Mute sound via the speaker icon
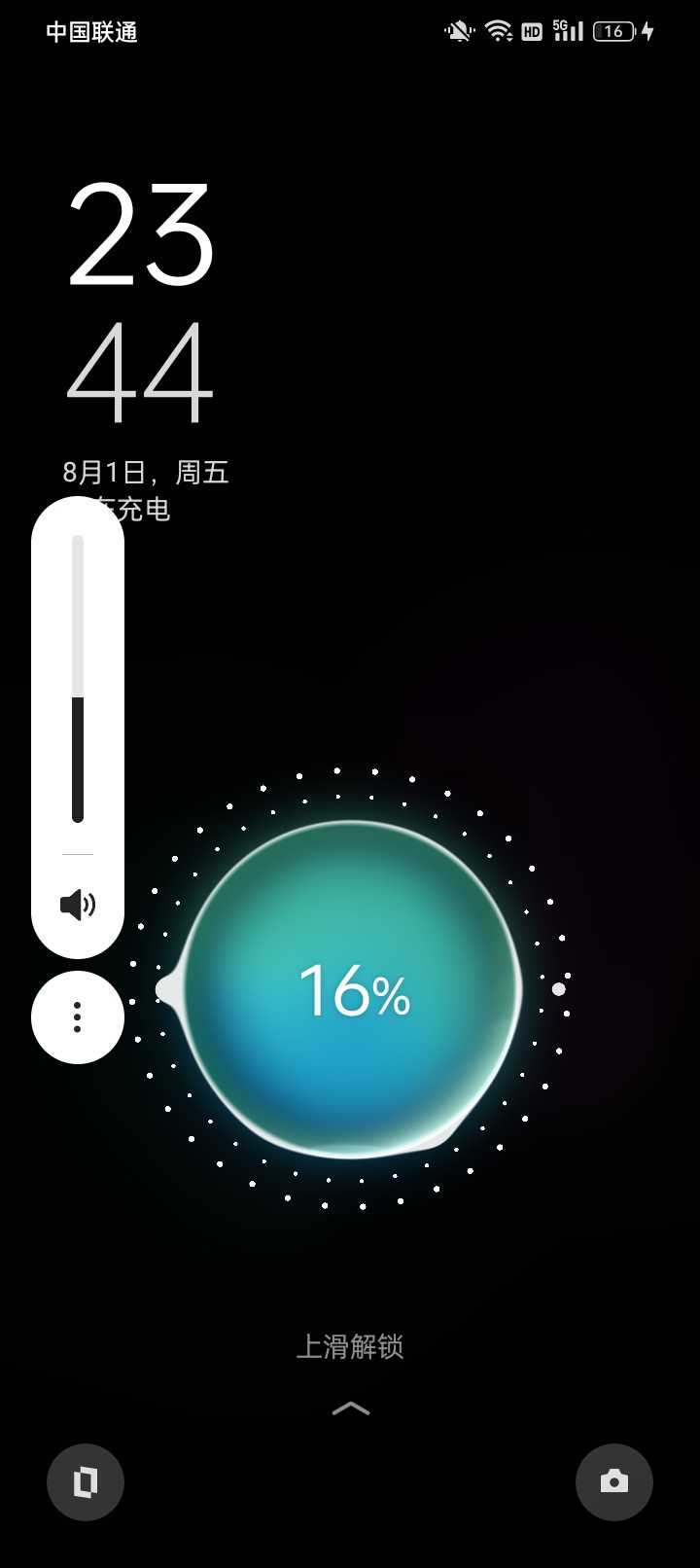Screen dimensions: 700x1568 coord(78,905)
